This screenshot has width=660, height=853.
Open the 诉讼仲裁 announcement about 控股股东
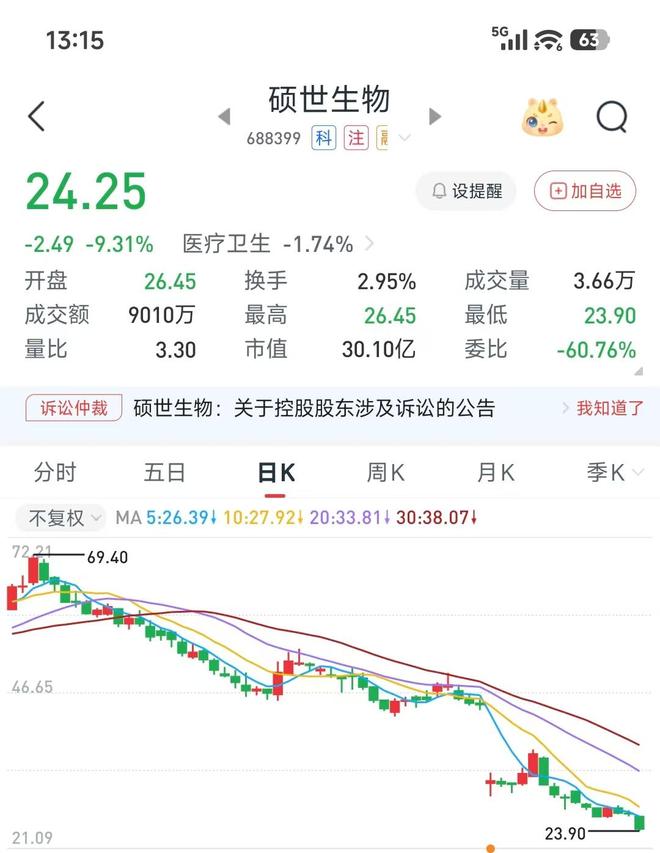point(314,408)
